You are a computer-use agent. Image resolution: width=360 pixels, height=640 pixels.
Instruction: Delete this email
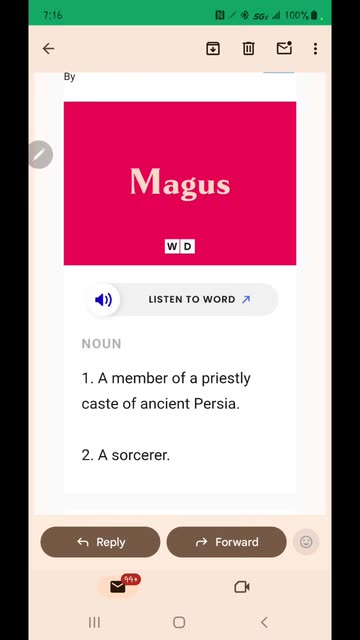[248, 49]
